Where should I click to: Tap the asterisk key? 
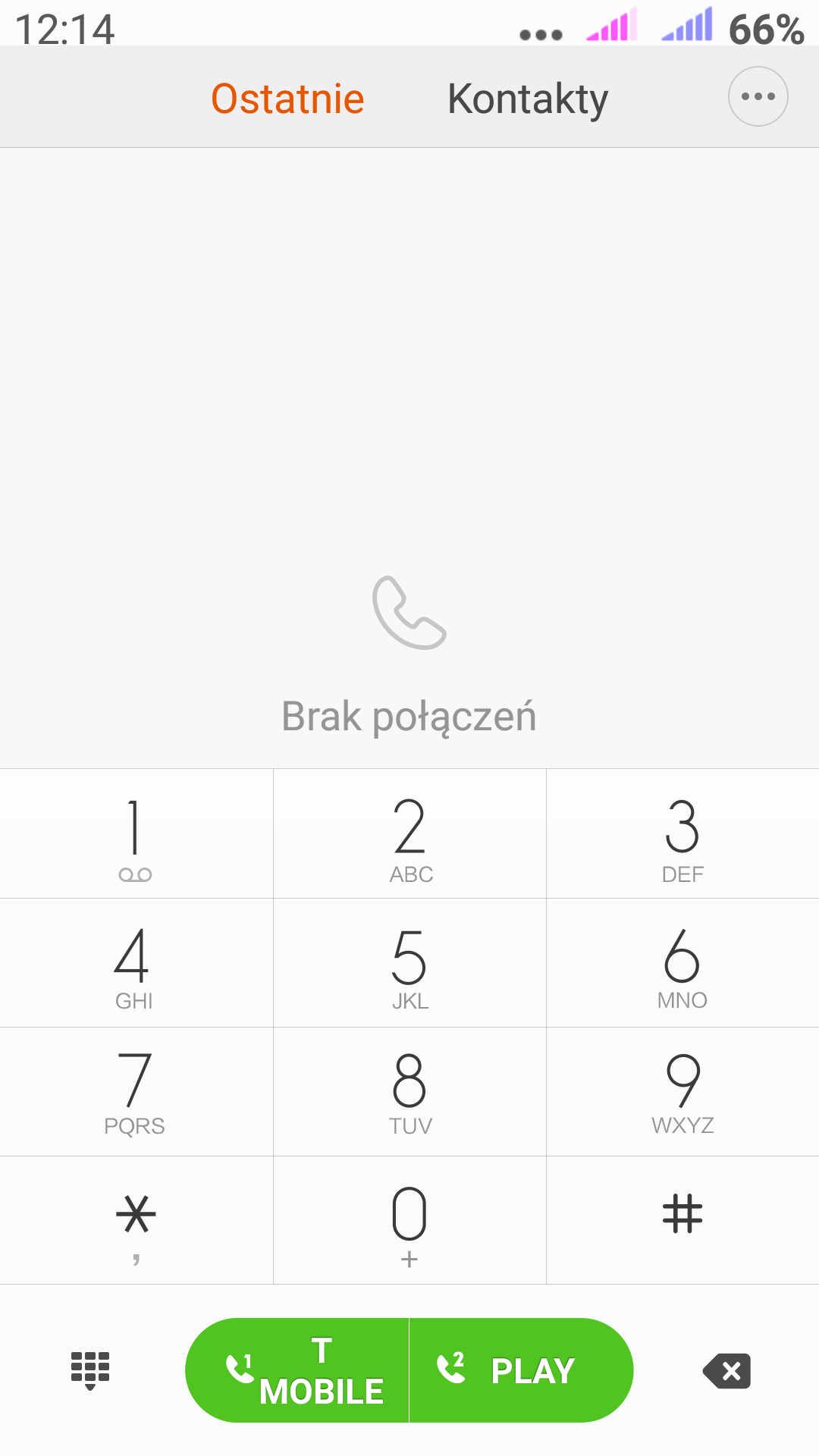point(136,1220)
